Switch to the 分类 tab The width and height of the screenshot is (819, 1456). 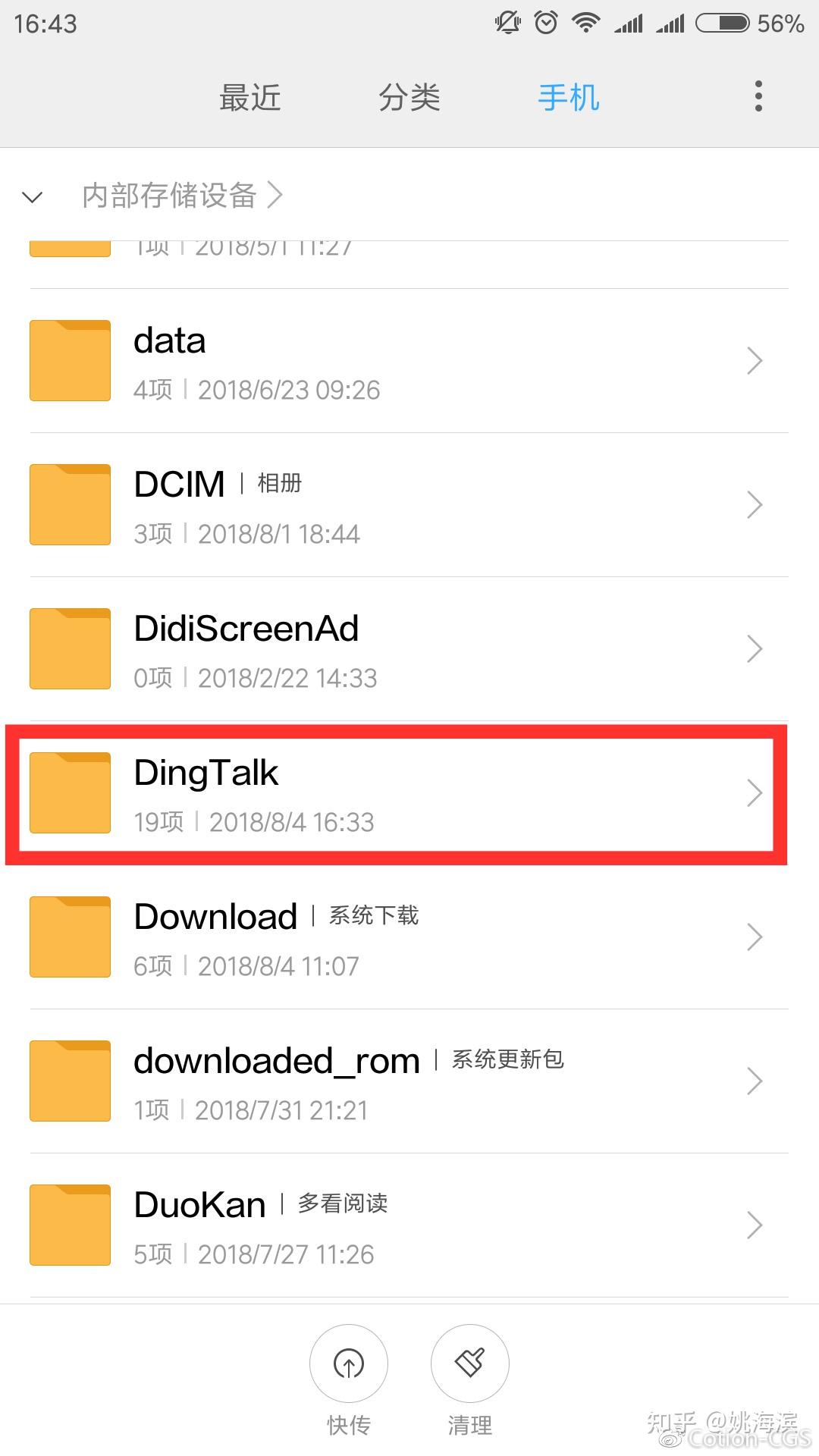(x=409, y=98)
